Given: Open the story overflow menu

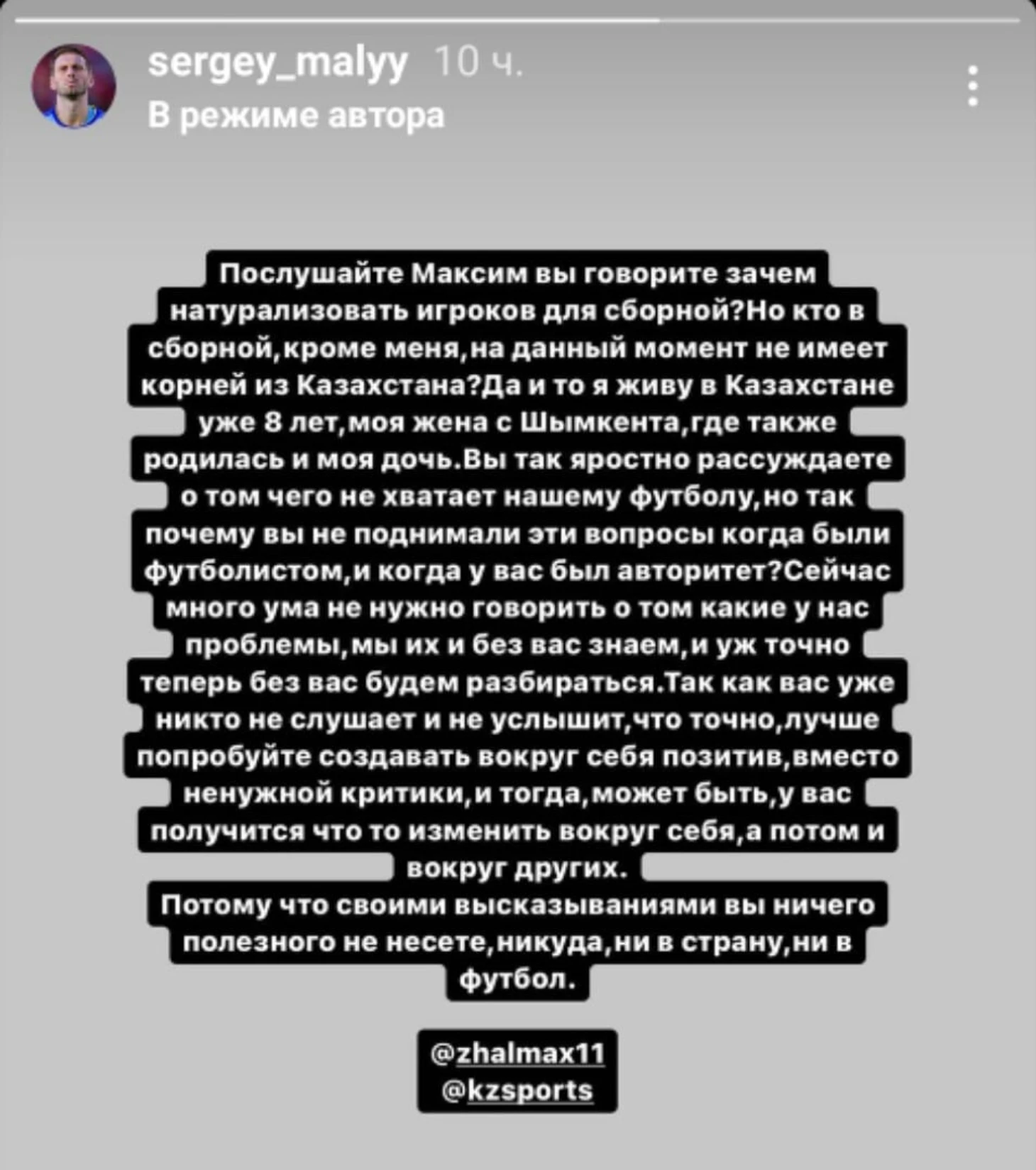Looking at the screenshot, I should click(x=974, y=86).
